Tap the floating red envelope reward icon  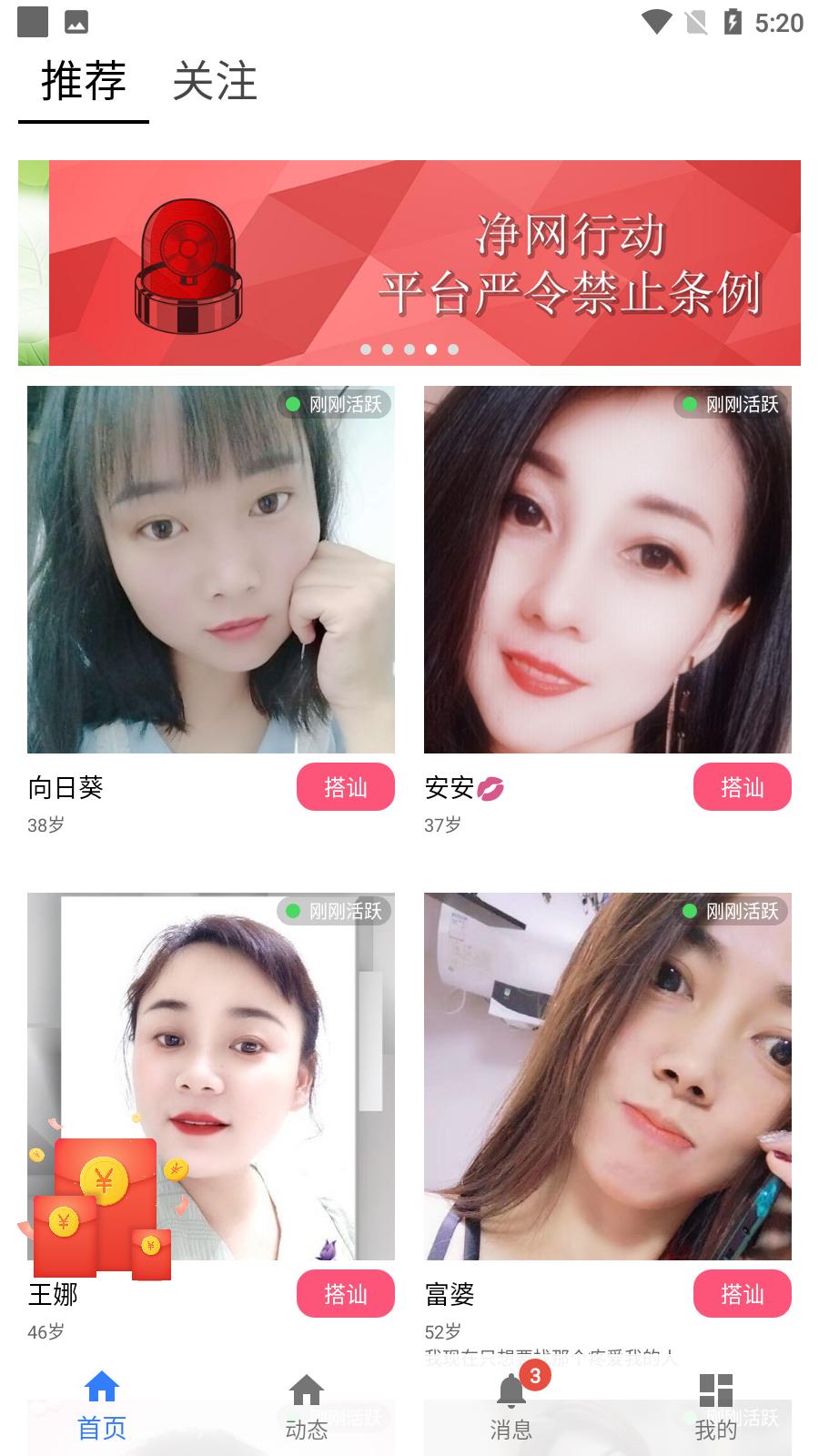(x=102, y=1201)
